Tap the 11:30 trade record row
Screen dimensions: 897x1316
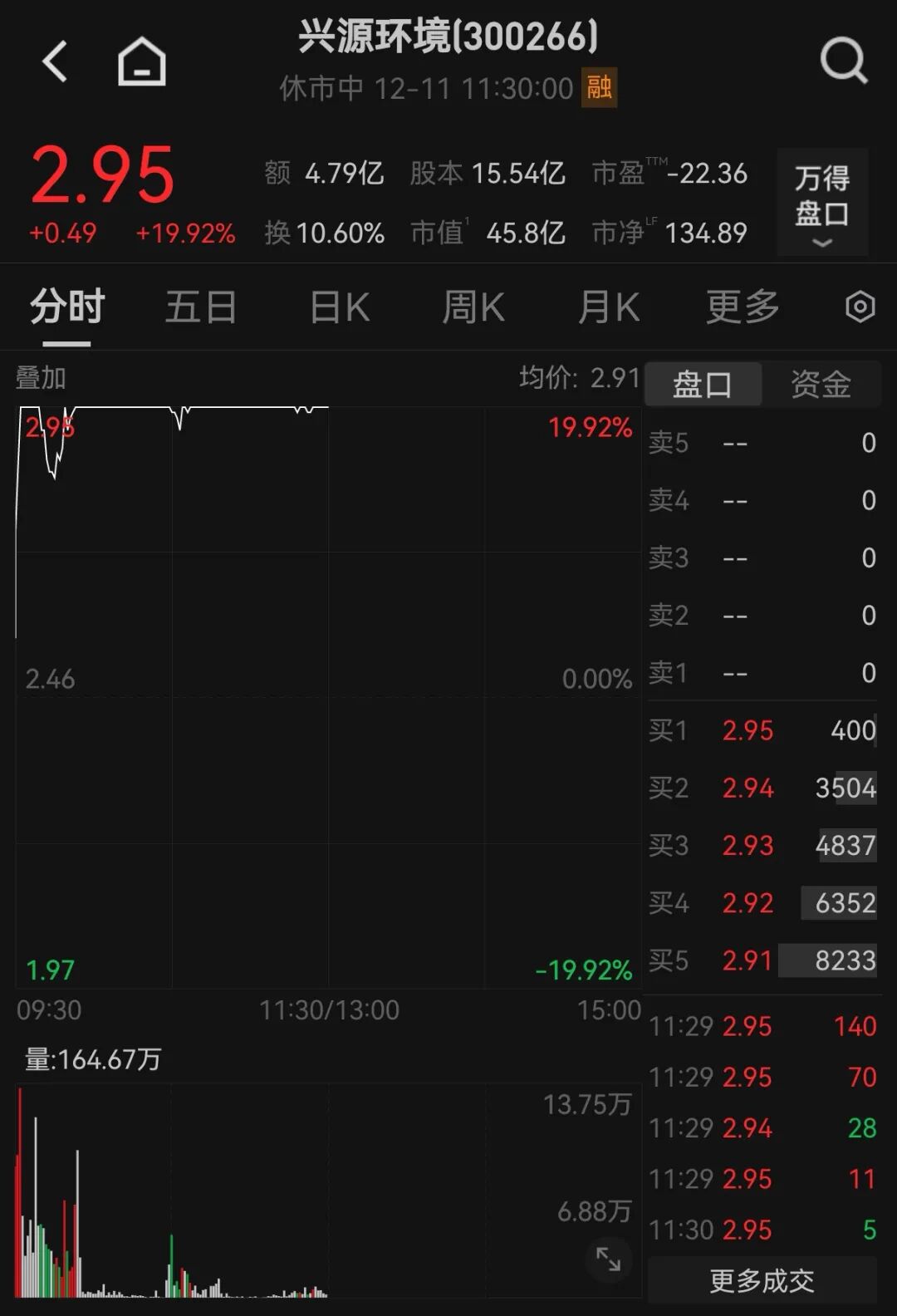click(x=760, y=1230)
